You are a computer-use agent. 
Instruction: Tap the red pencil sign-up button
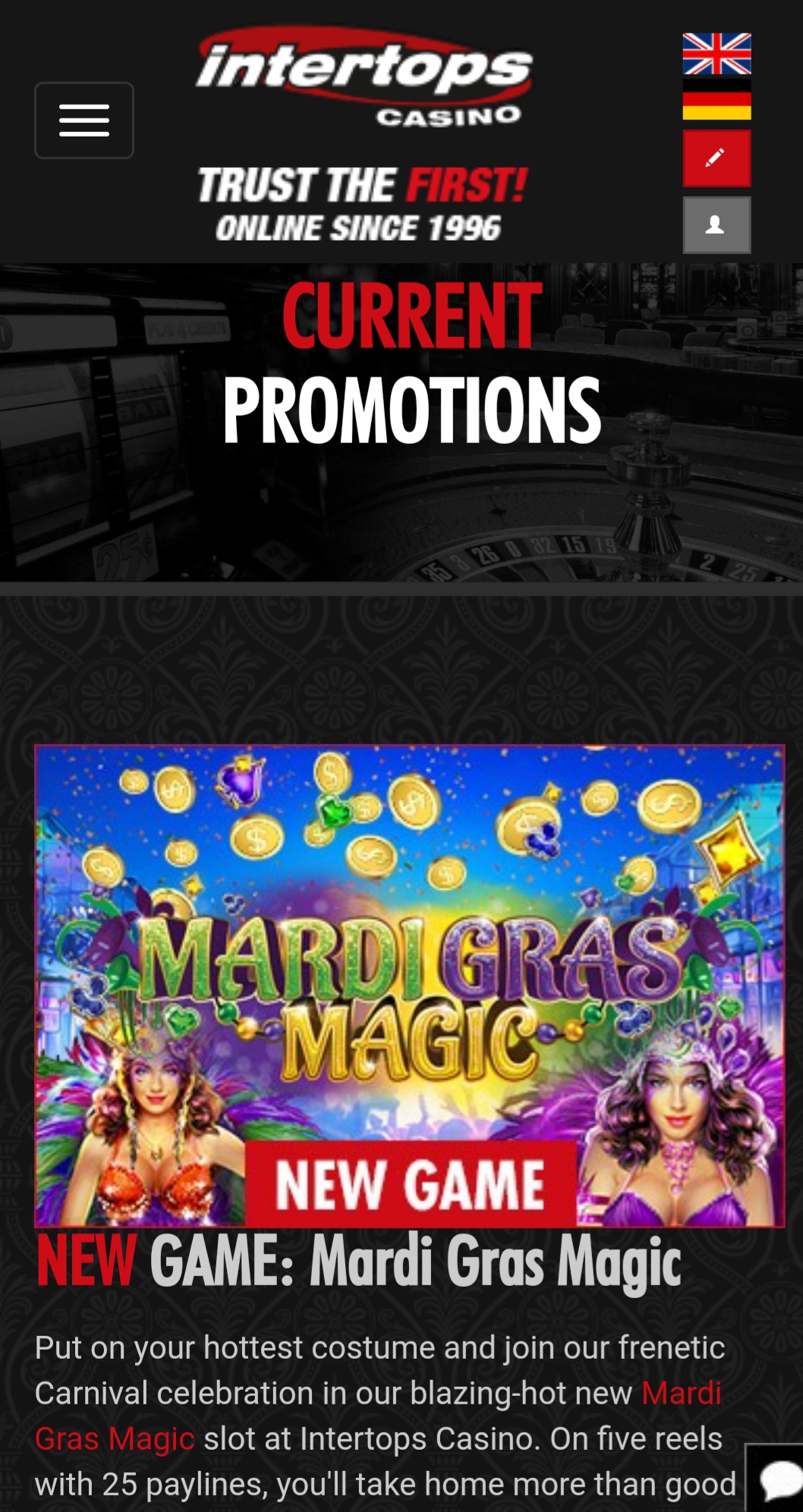[716, 159]
